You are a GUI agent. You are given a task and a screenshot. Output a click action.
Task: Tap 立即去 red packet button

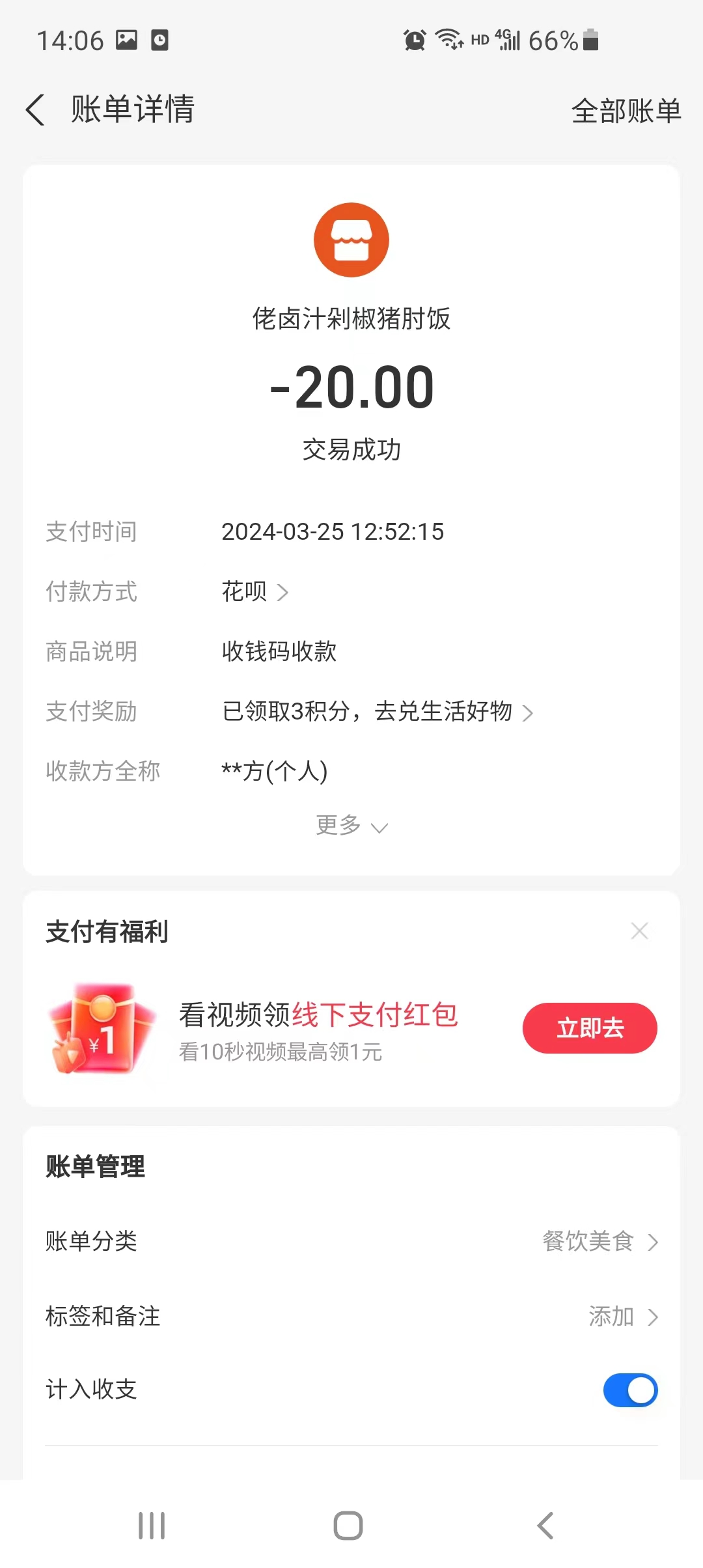point(589,1028)
